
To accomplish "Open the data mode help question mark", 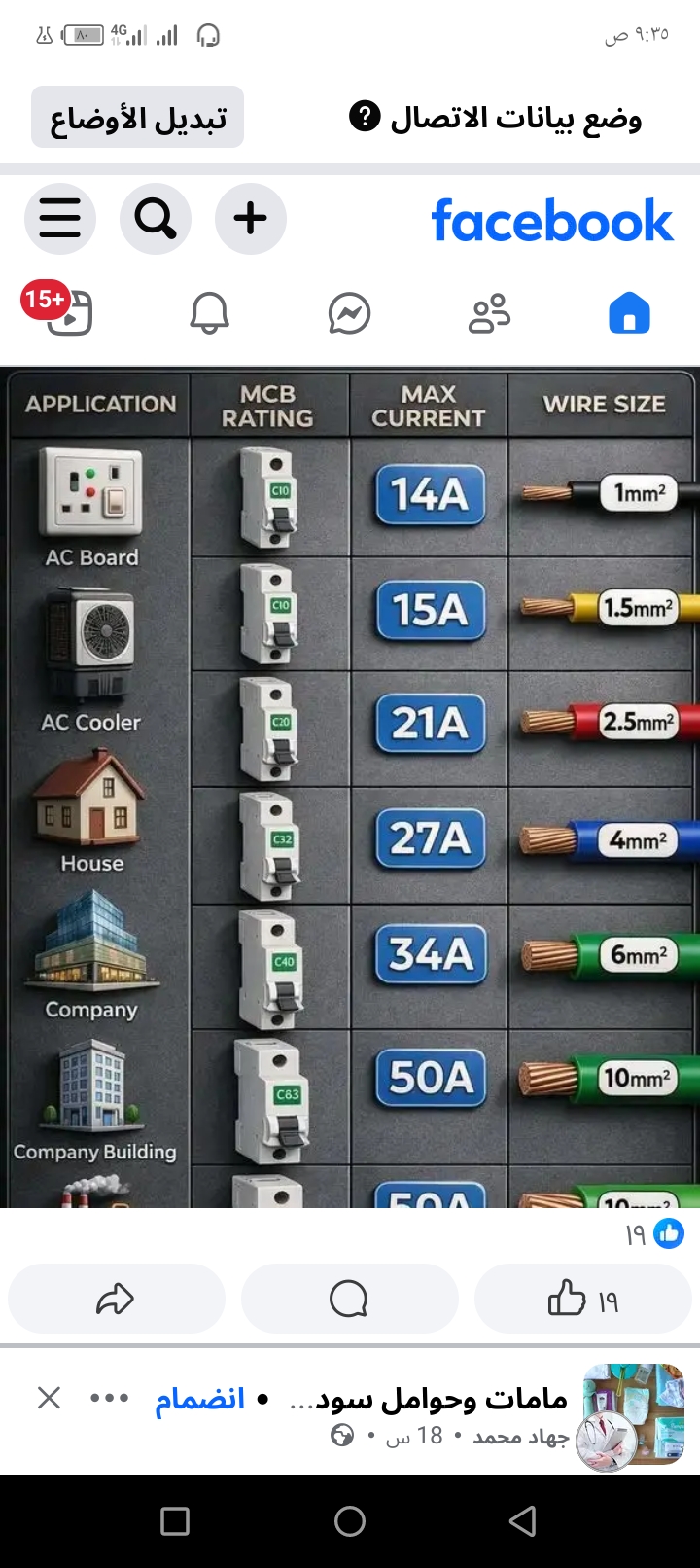I will (365, 117).
